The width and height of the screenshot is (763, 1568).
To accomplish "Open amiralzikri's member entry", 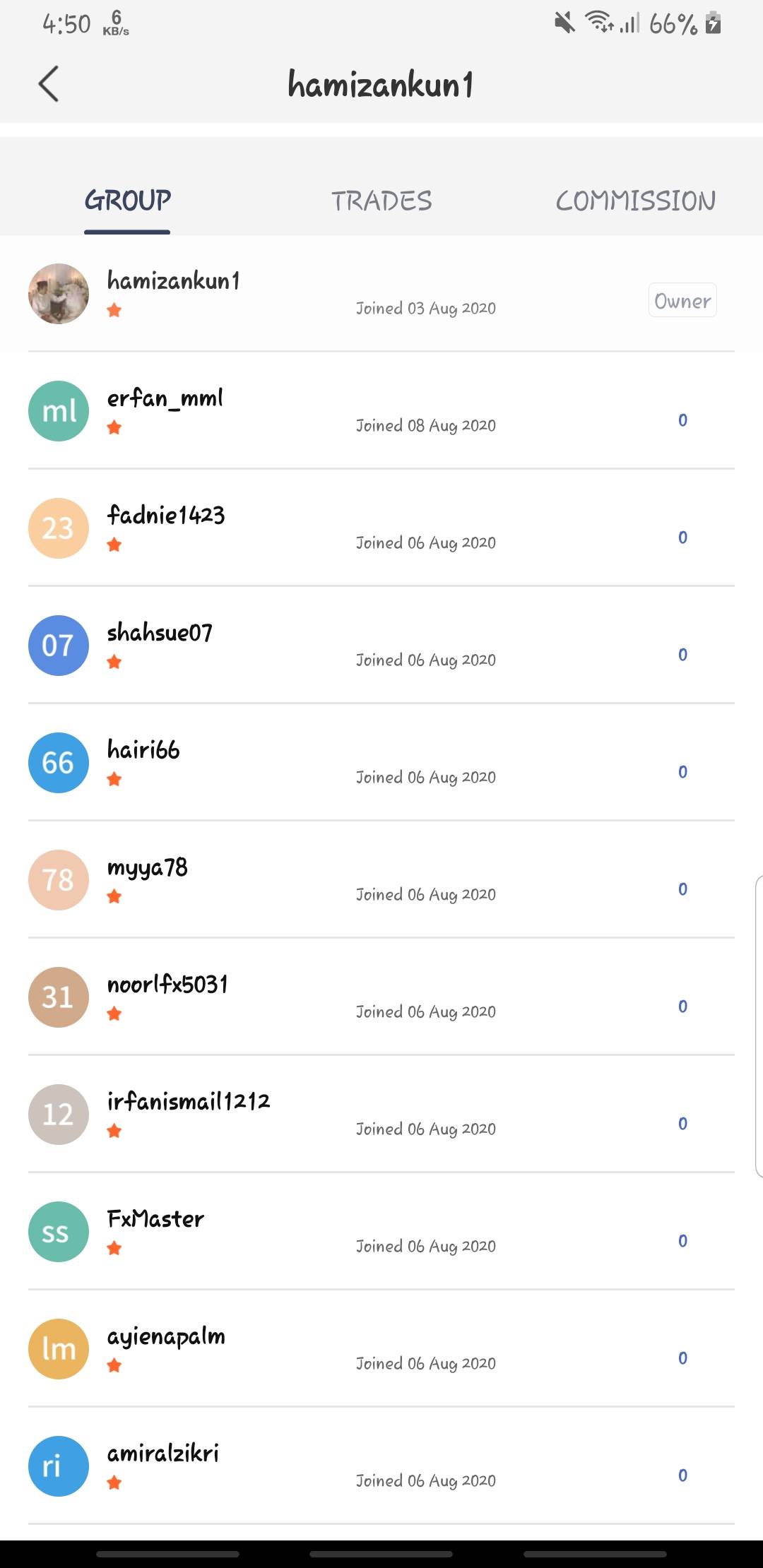I will (x=381, y=1466).
